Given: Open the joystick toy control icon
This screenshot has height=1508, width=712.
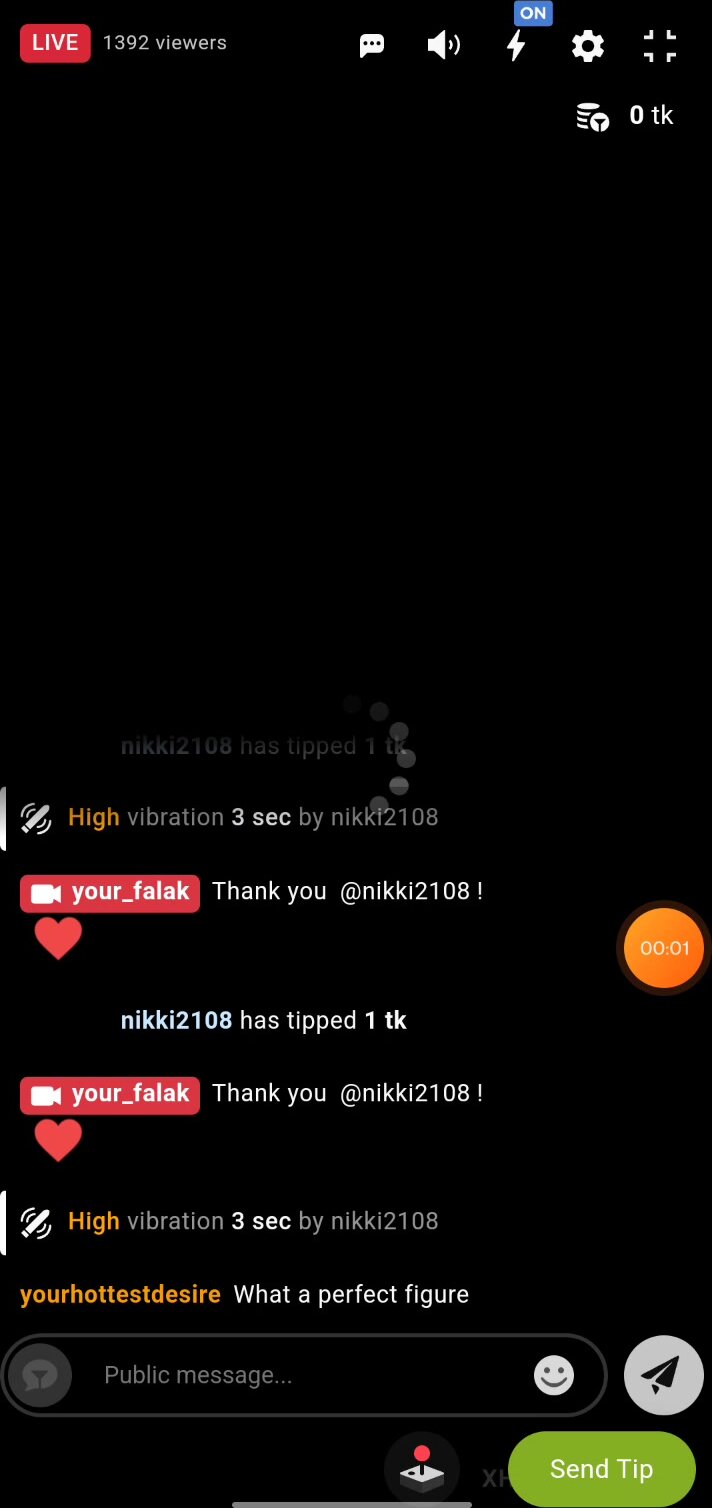Looking at the screenshot, I should 421,1468.
